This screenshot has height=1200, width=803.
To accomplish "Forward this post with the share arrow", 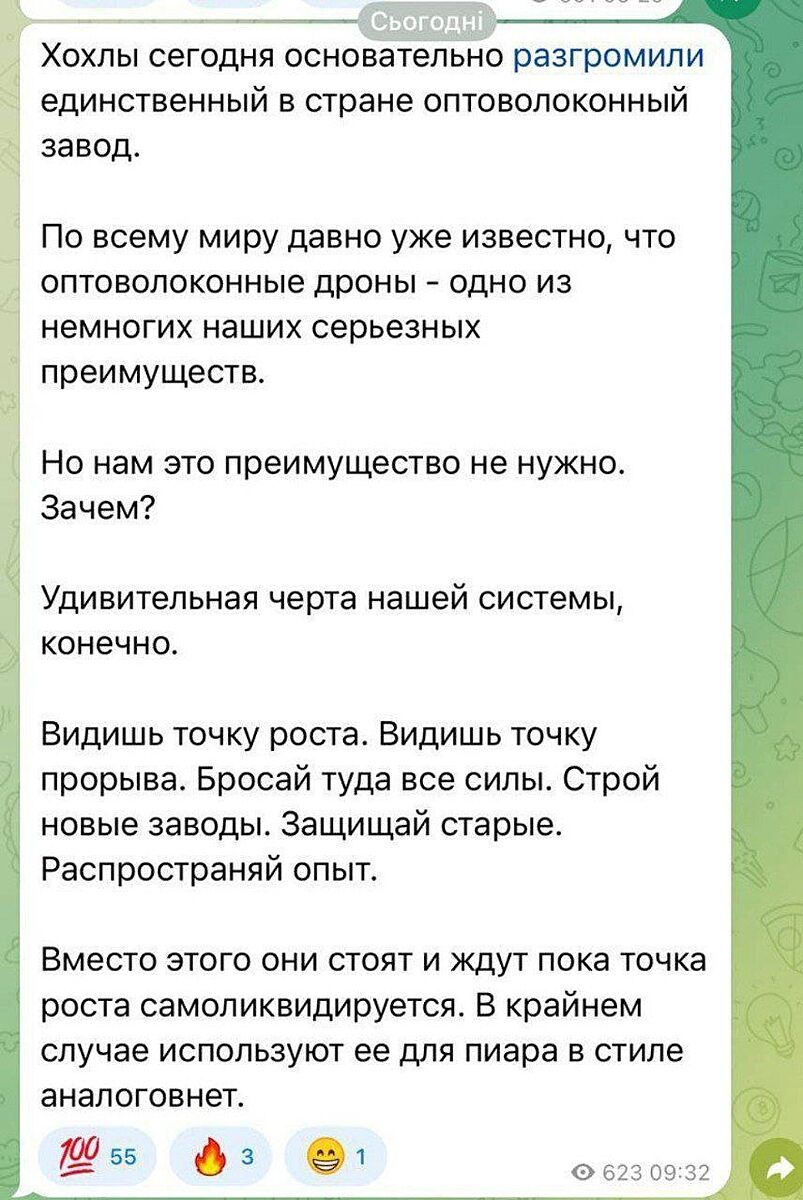I will pyautogui.click(x=775, y=1170).
